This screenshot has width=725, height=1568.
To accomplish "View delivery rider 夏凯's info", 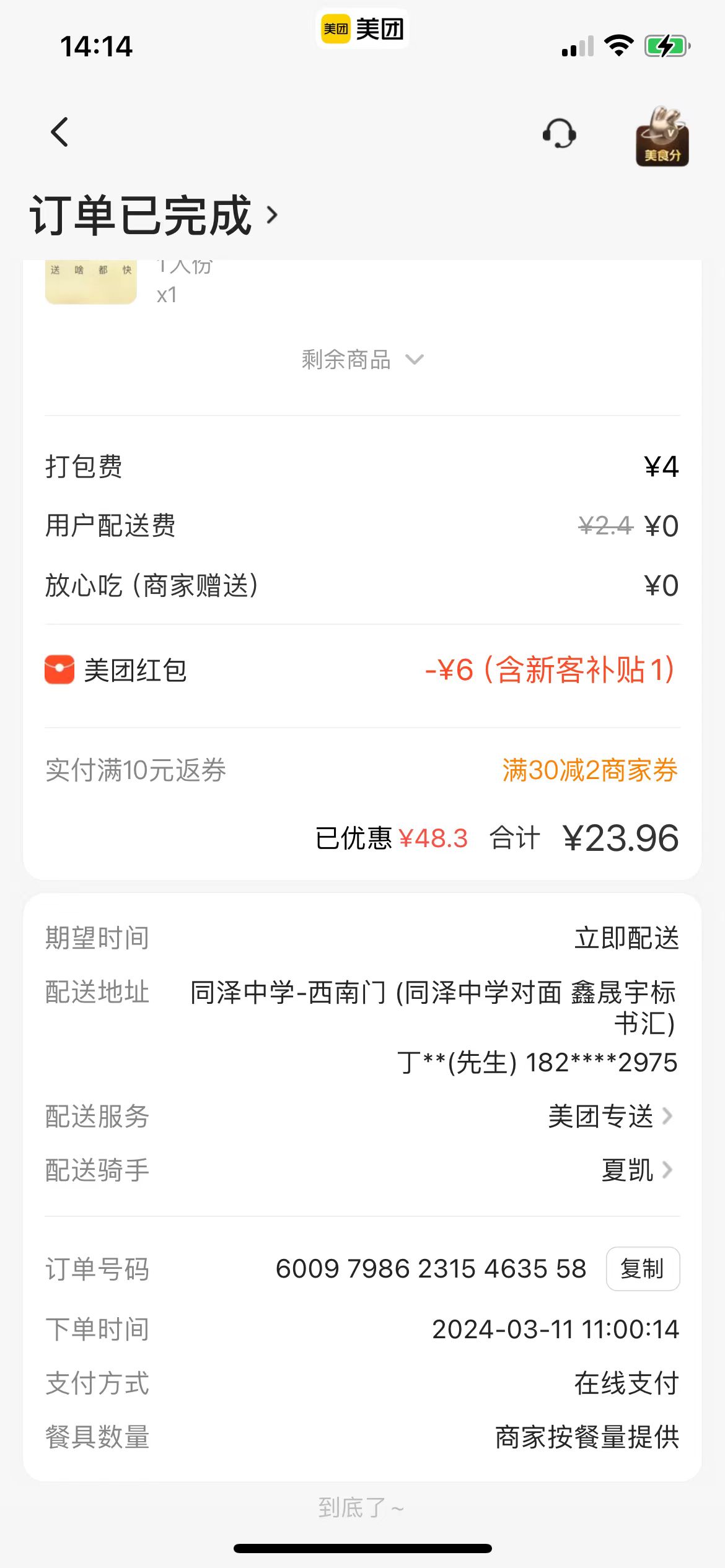I will point(636,1170).
